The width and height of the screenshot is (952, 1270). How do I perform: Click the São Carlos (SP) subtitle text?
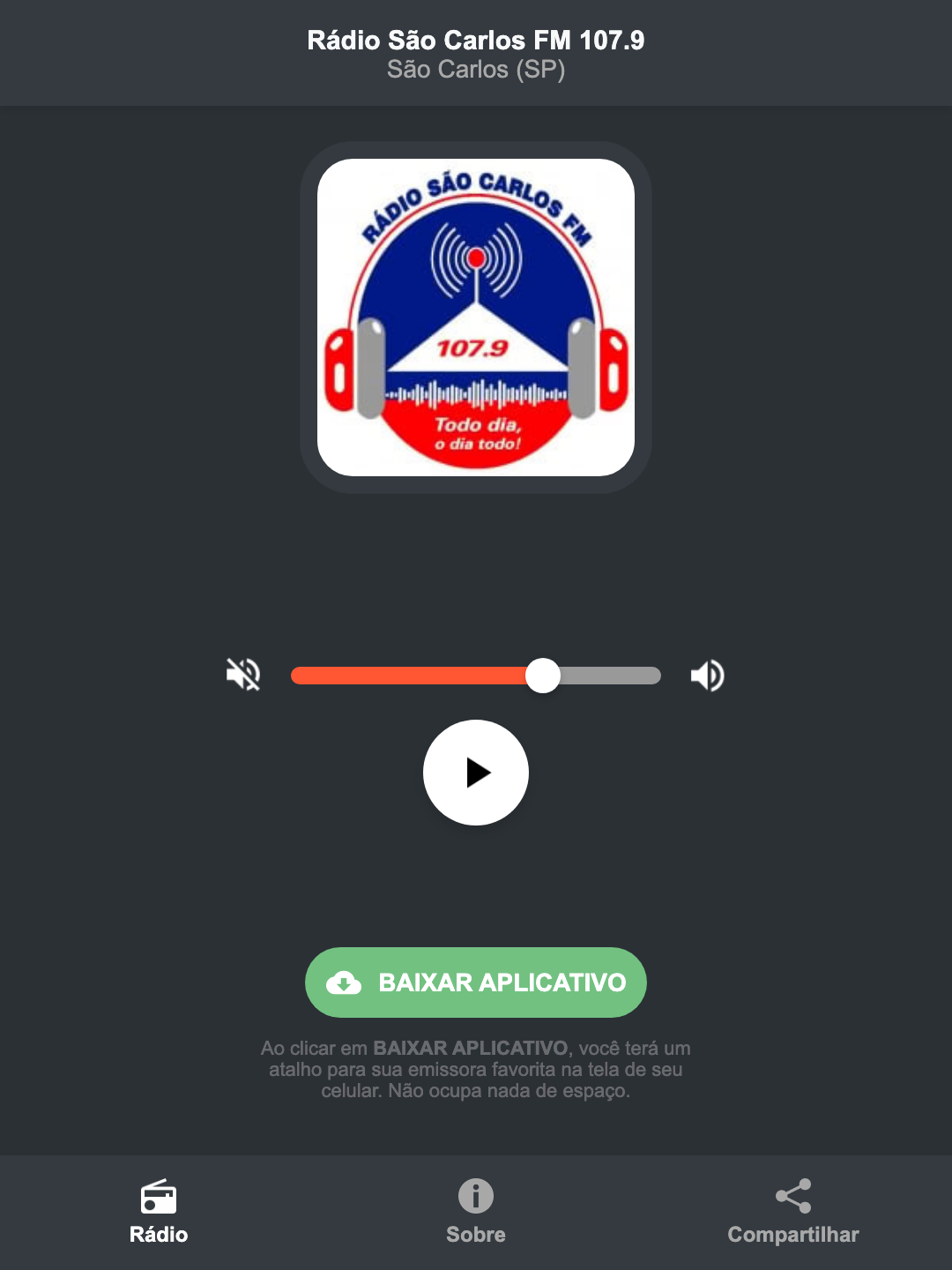click(x=475, y=71)
